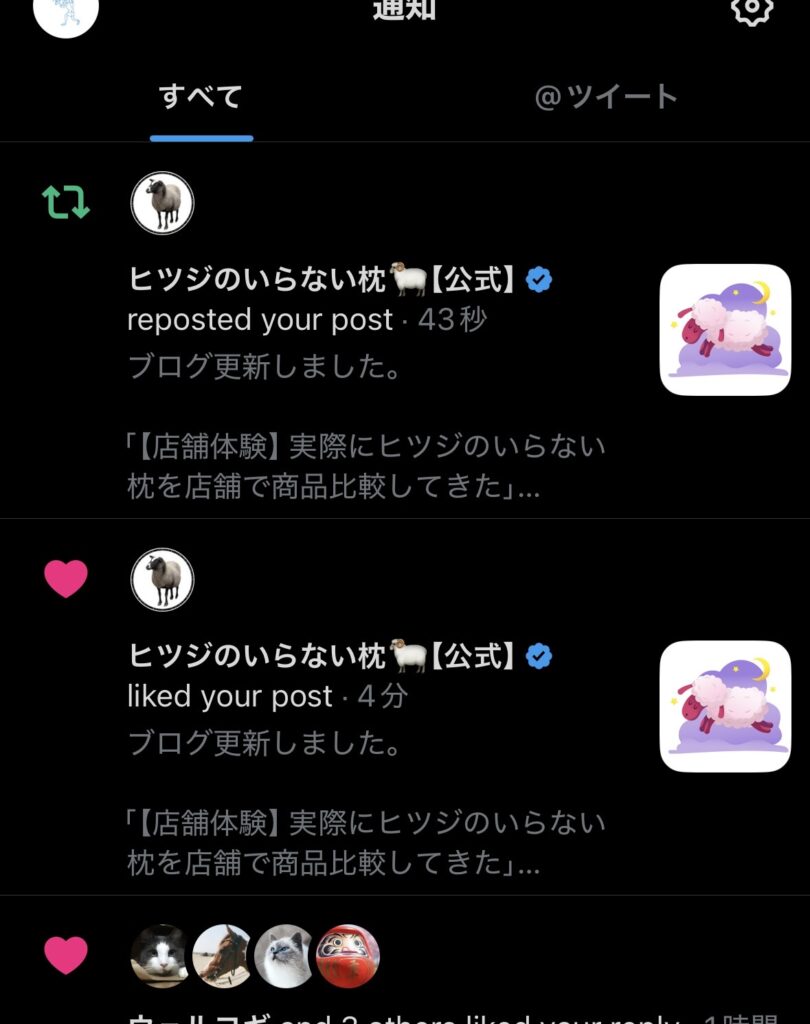View sheep avatar profile in liked notification
The width and height of the screenshot is (810, 1024).
(162, 579)
